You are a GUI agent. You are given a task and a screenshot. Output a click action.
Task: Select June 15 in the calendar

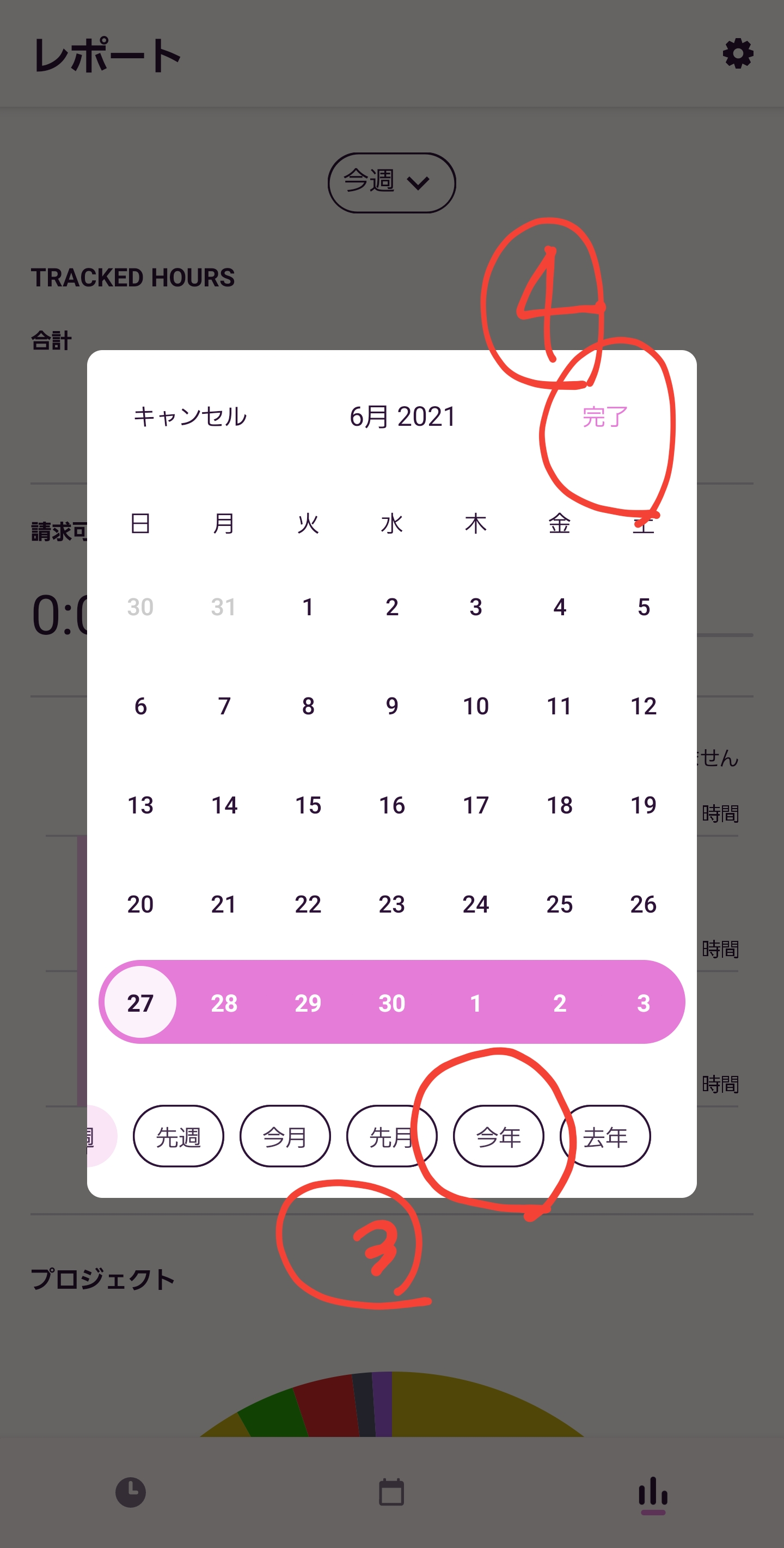(x=308, y=805)
